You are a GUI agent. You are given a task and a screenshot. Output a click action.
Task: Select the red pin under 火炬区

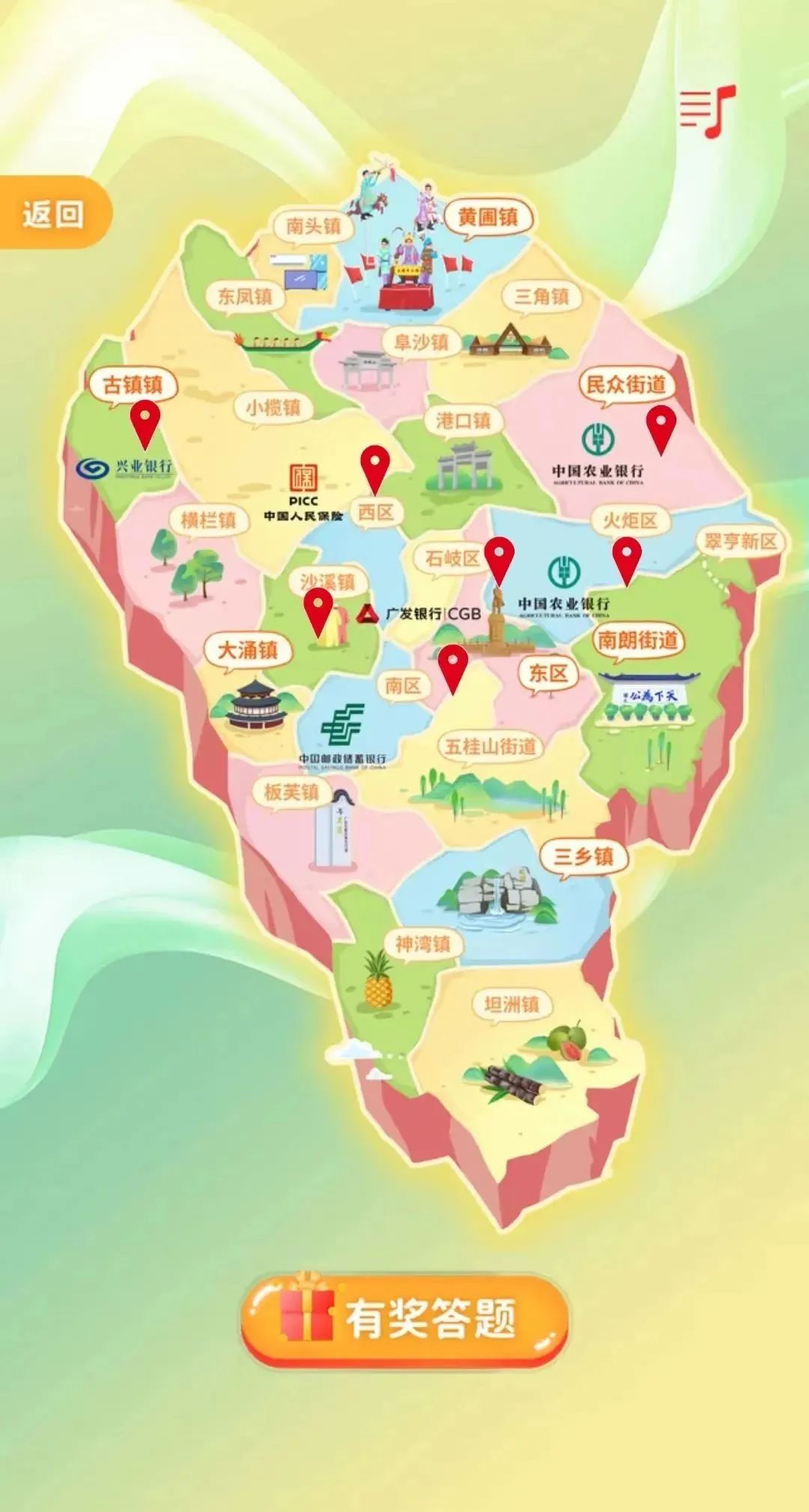click(626, 559)
